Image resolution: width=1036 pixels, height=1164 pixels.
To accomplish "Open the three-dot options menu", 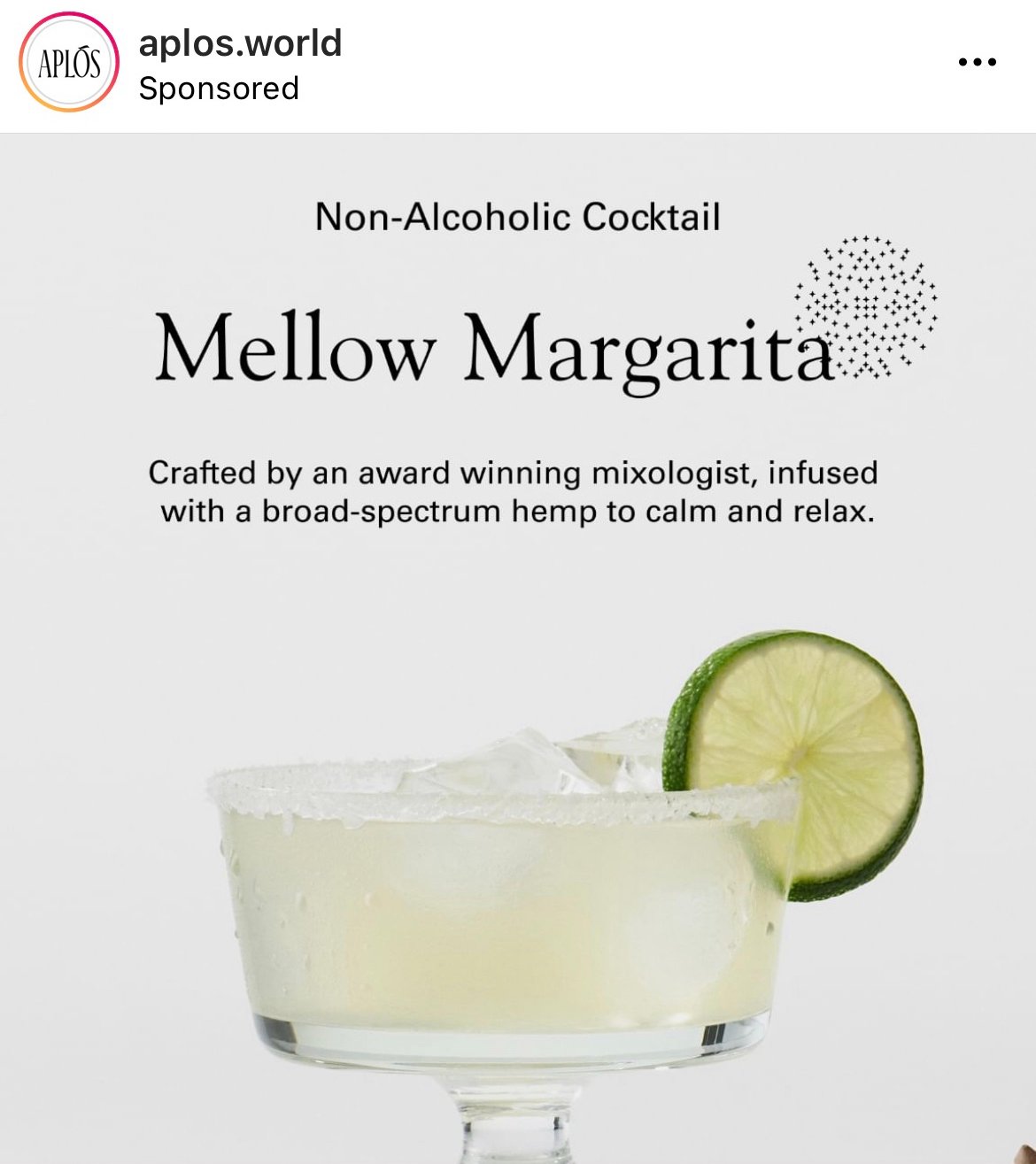I will [978, 63].
